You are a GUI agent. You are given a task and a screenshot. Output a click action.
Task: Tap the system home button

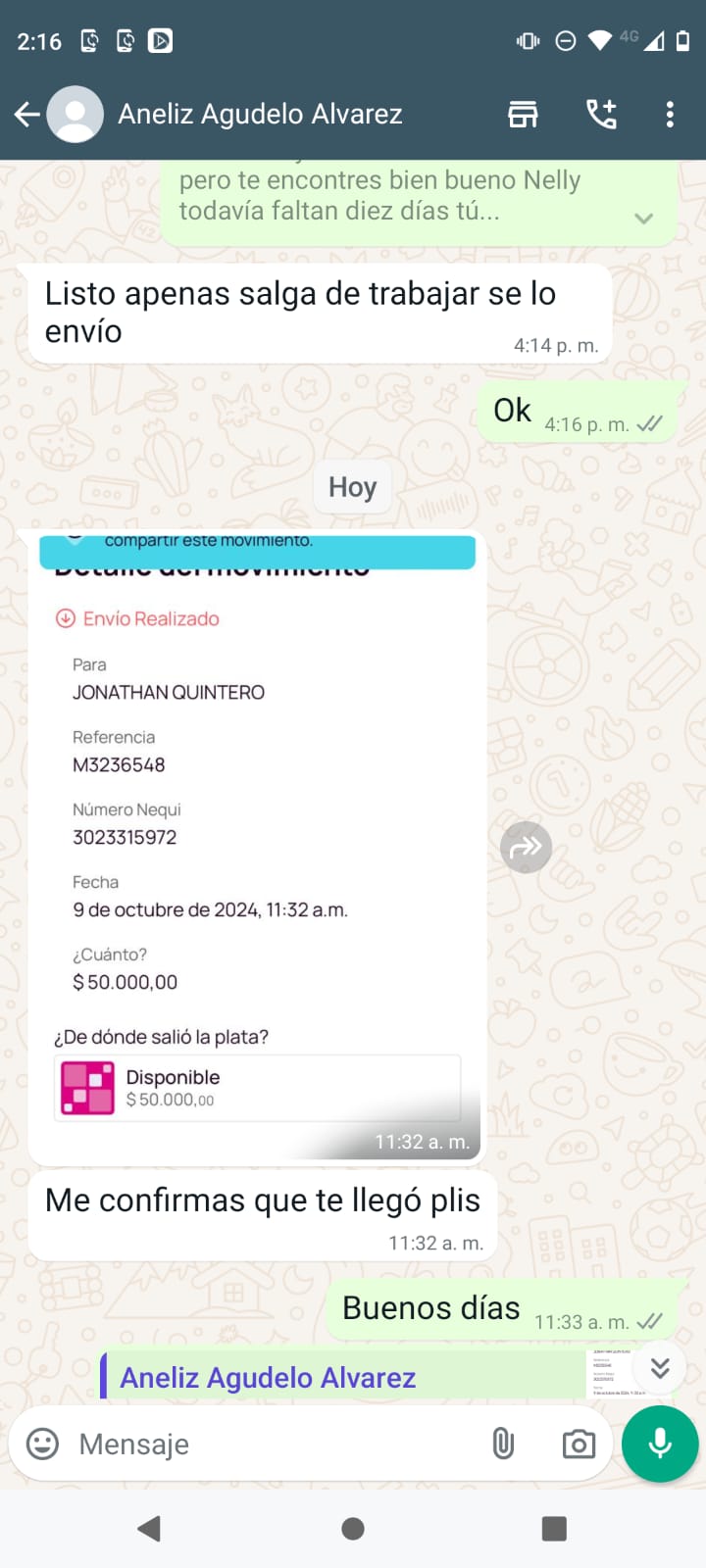(x=353, y=1529)
